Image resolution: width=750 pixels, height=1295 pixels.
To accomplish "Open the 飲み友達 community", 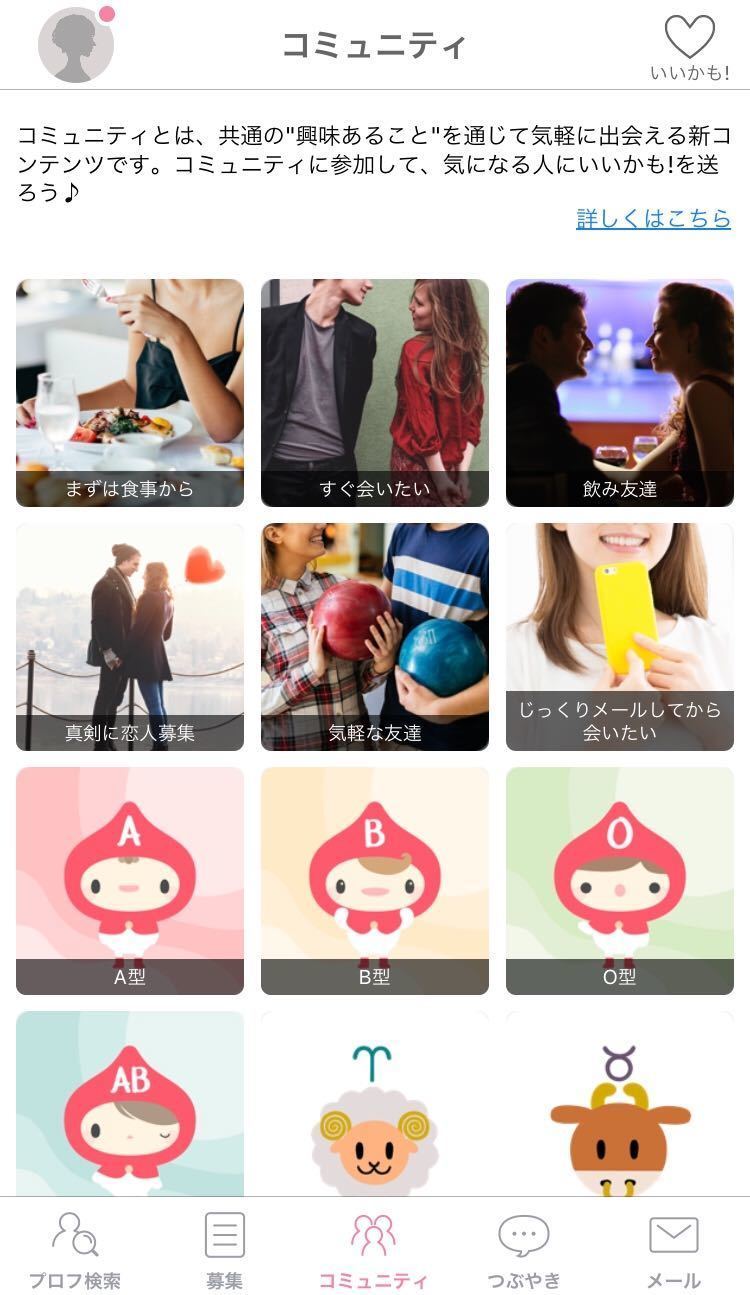I will [620, 392].
